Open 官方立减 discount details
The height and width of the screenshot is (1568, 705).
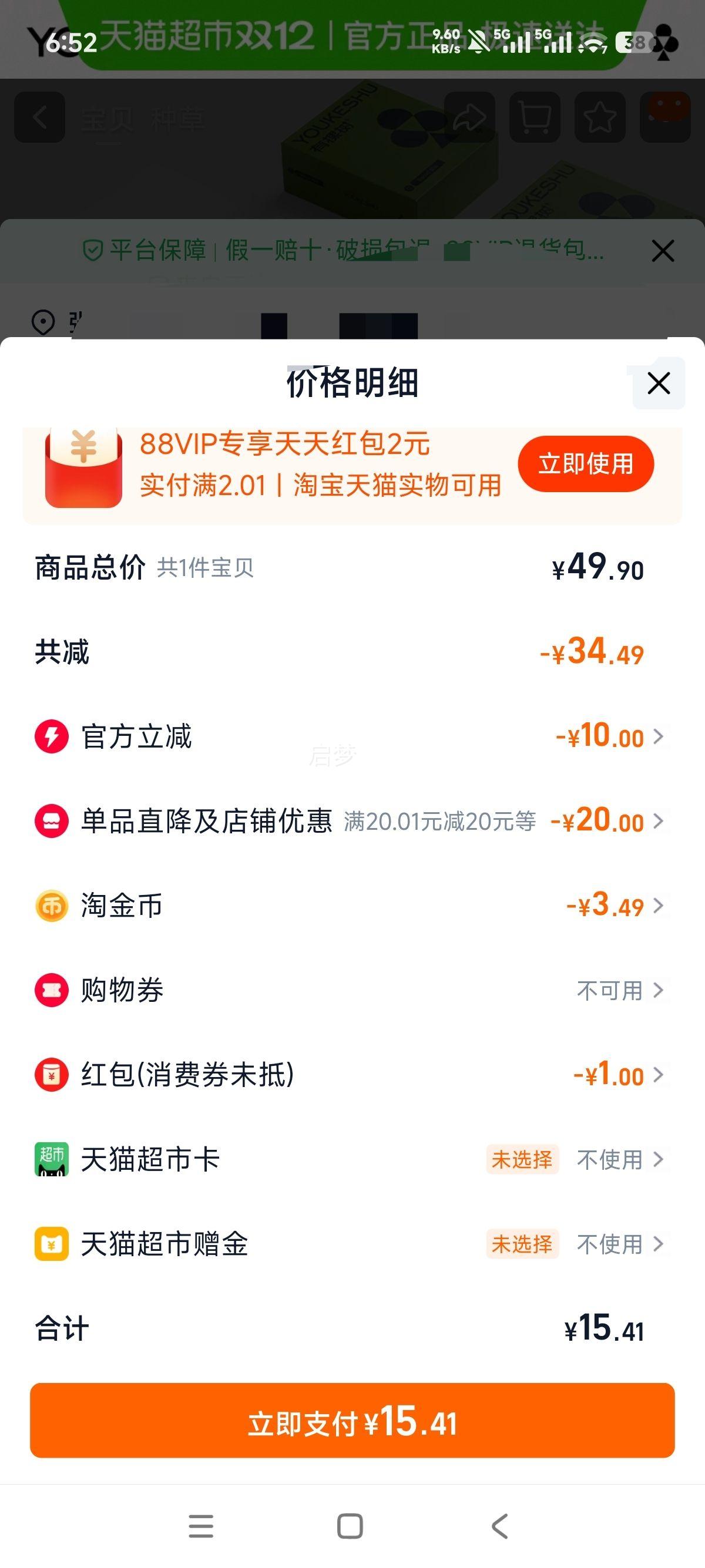tap(609, 736)
